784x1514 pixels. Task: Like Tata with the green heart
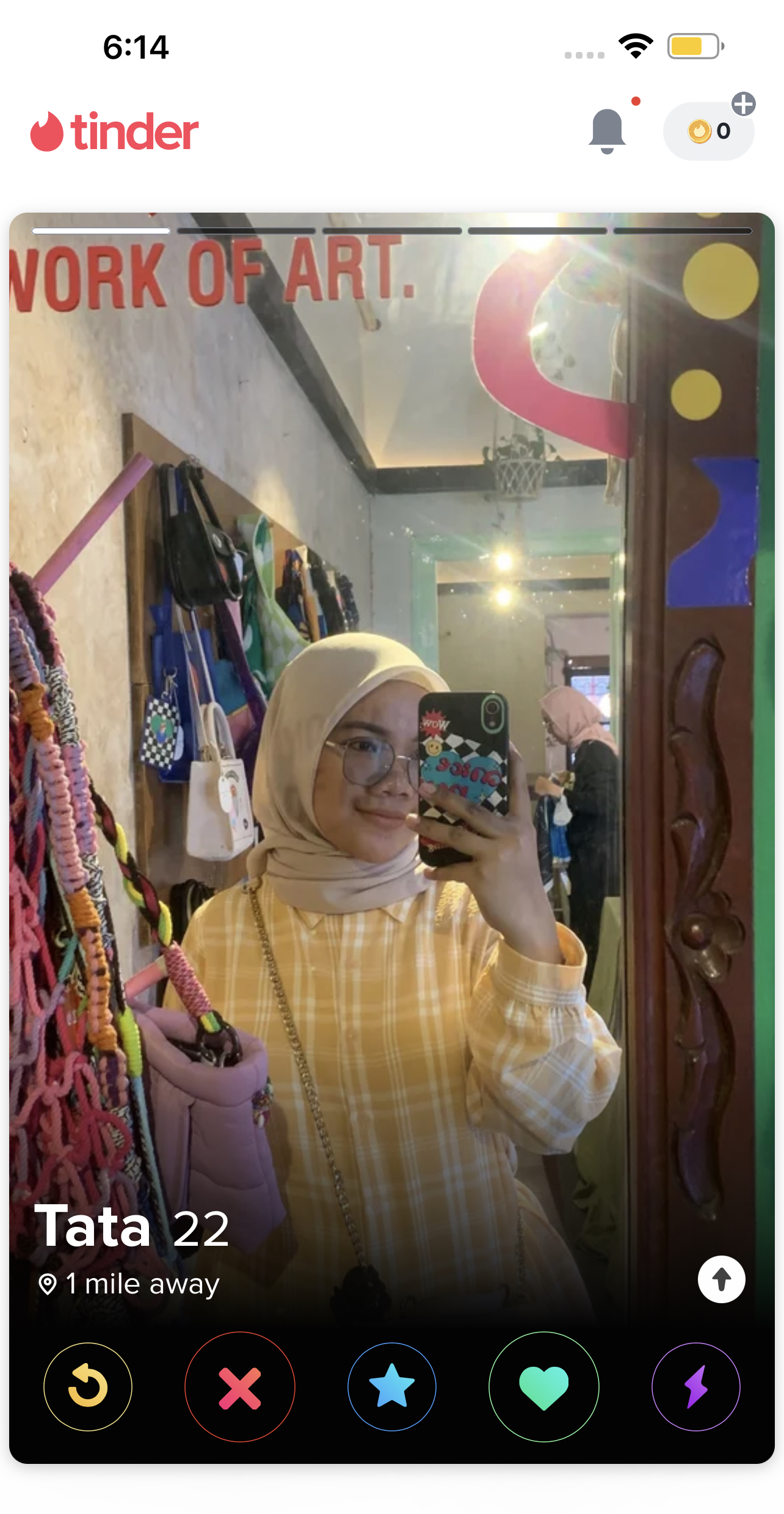543,1386
